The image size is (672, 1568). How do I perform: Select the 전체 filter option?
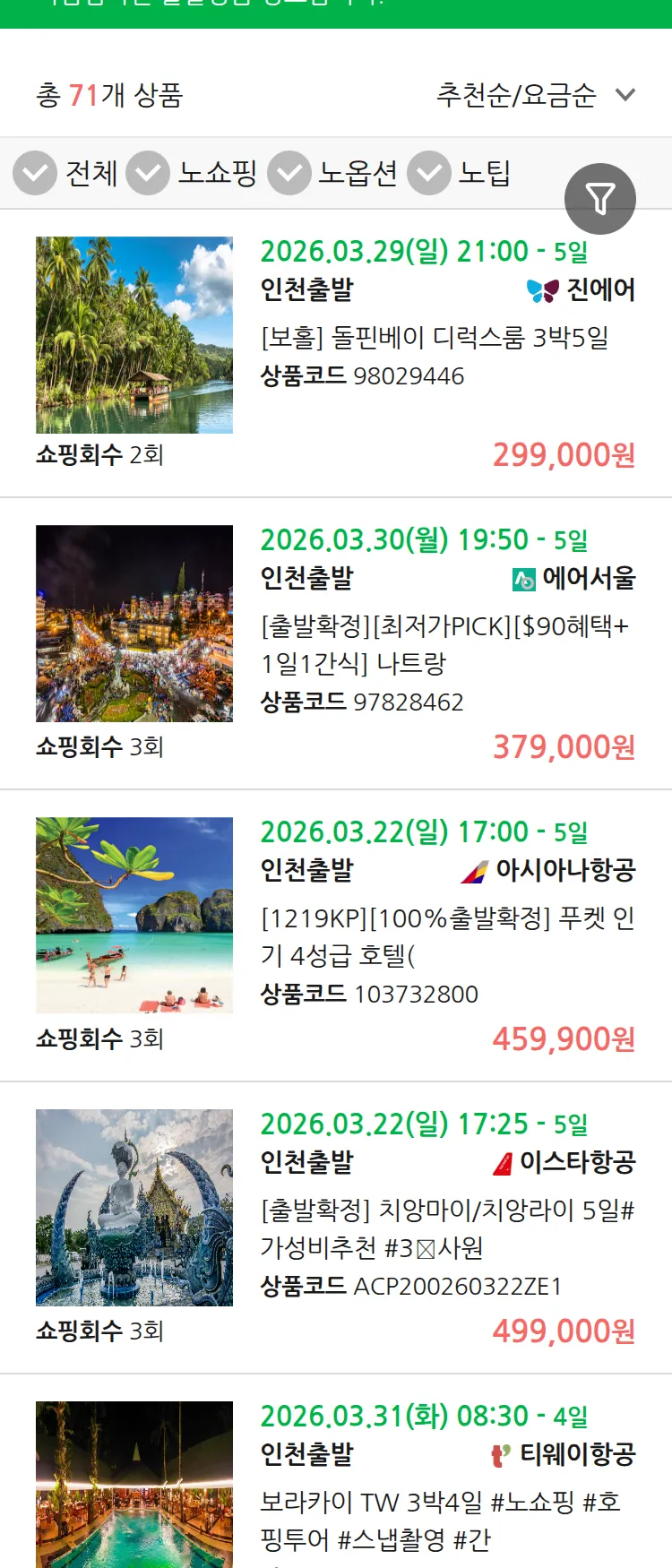(91, 173)
